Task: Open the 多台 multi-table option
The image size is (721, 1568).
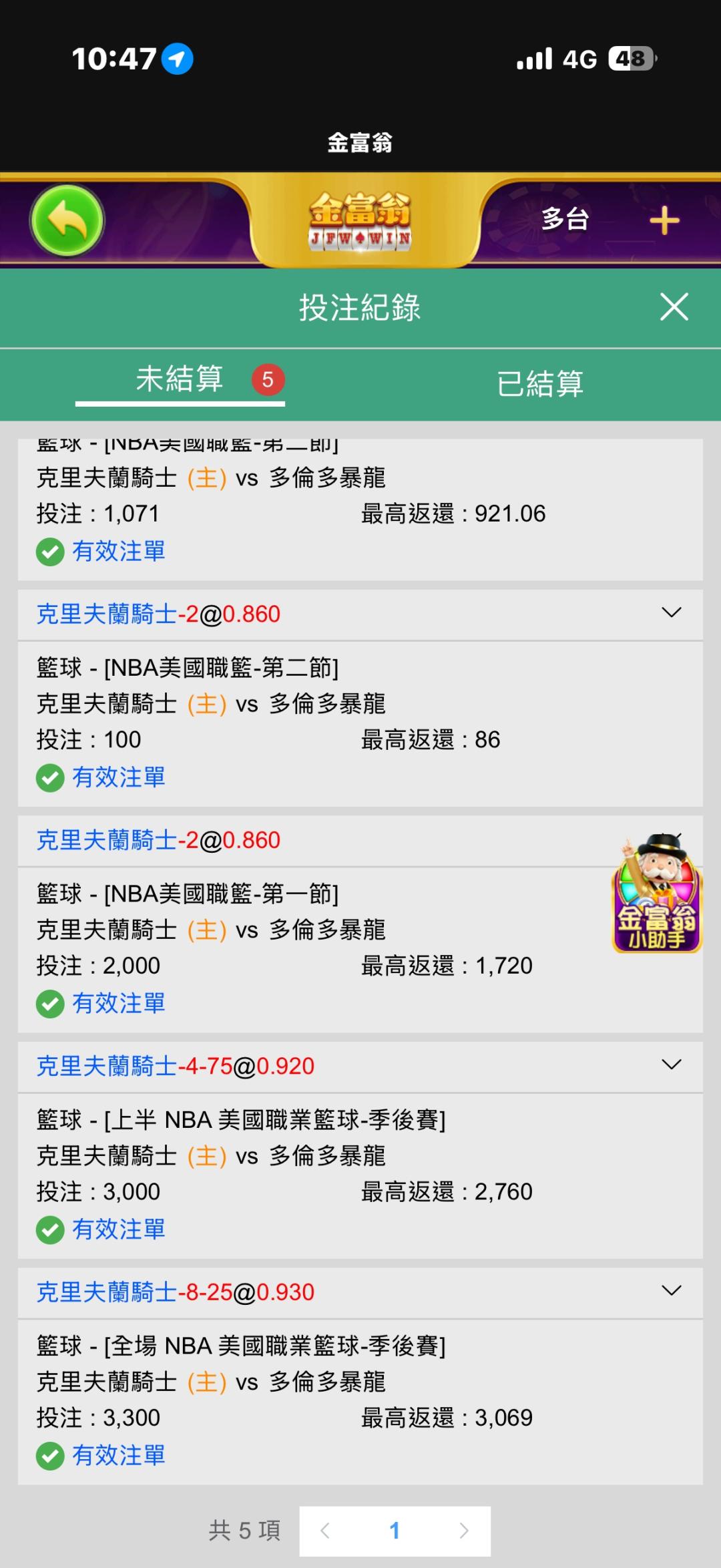Action: 565,219
